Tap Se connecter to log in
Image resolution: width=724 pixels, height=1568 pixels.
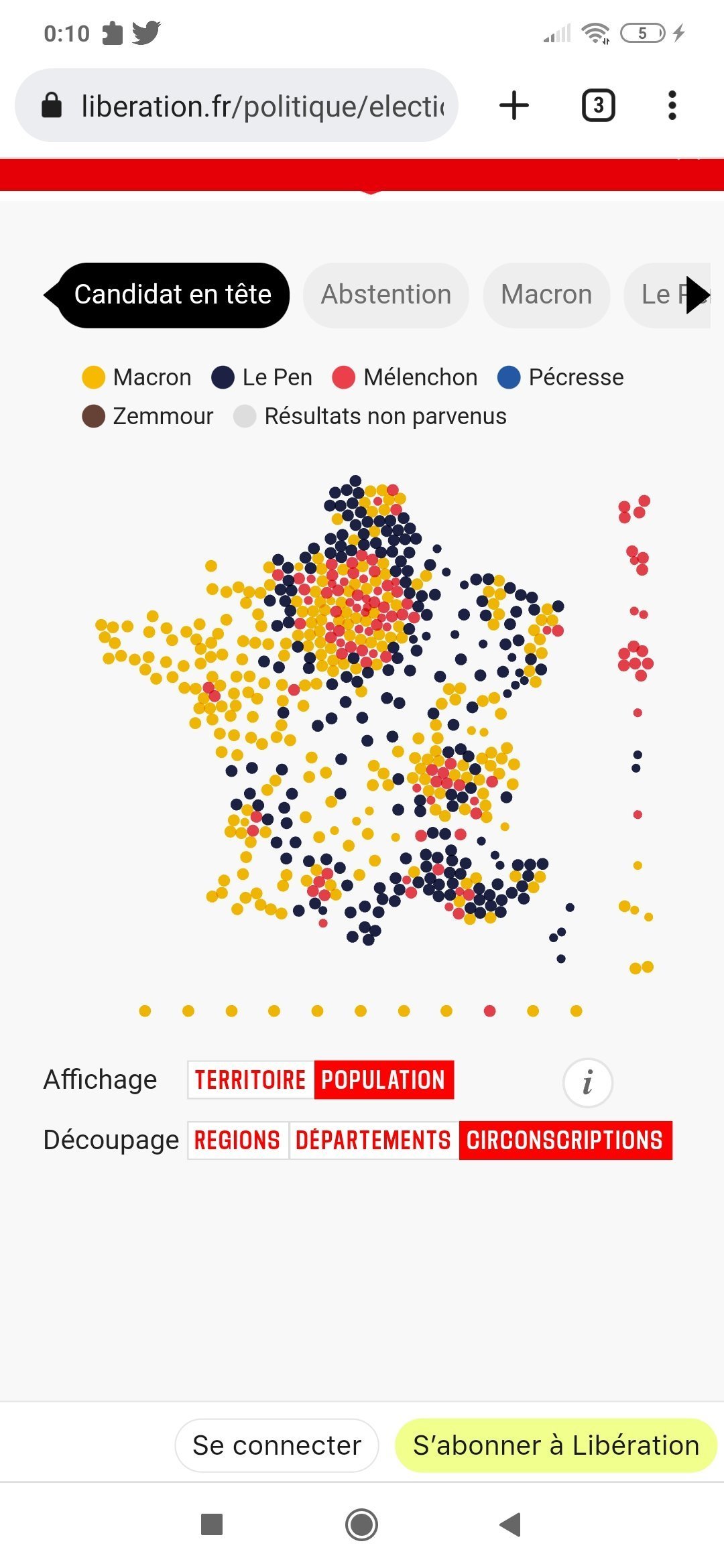point(277,1445)
